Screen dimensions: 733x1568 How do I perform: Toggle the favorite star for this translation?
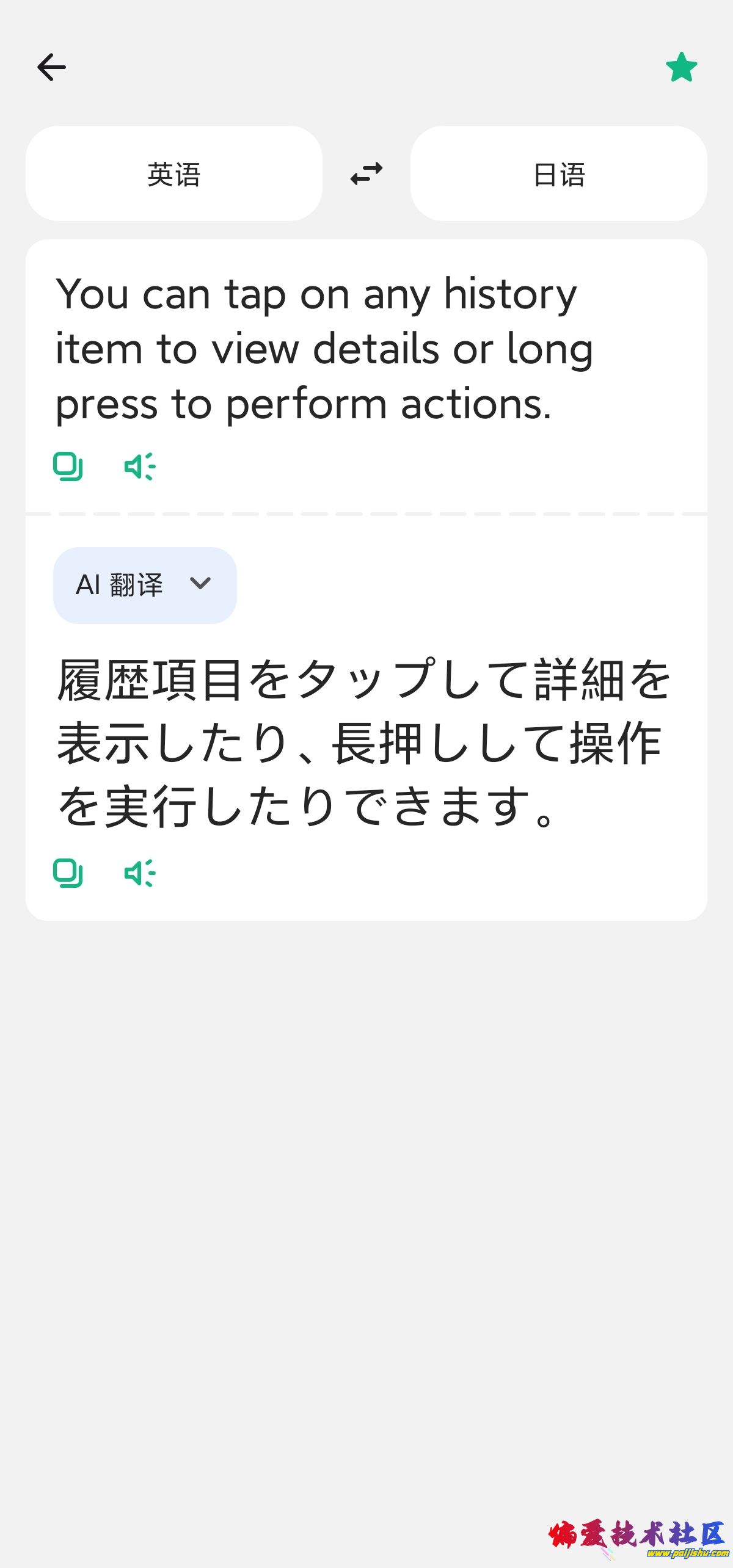[x=681, y=67]
